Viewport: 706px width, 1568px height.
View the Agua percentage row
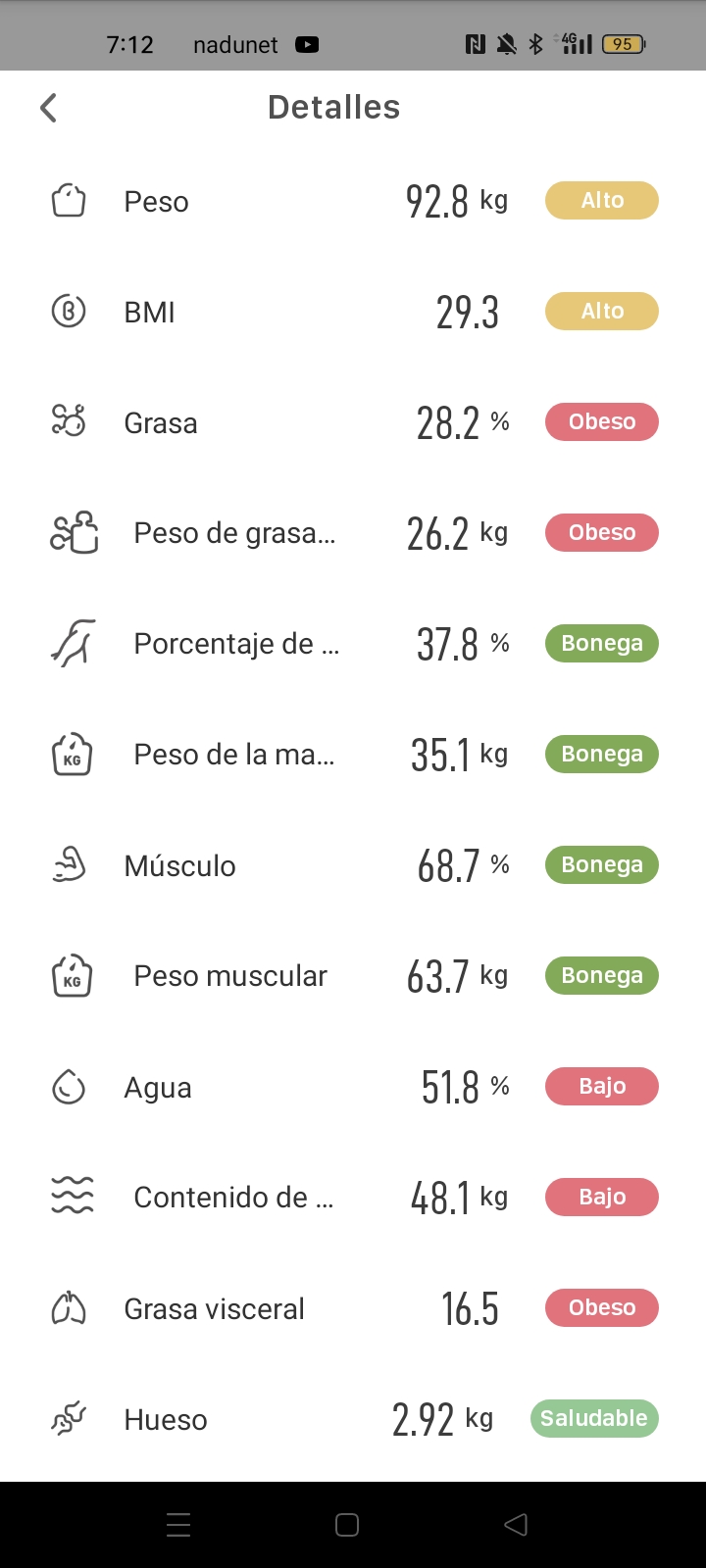353,1087
